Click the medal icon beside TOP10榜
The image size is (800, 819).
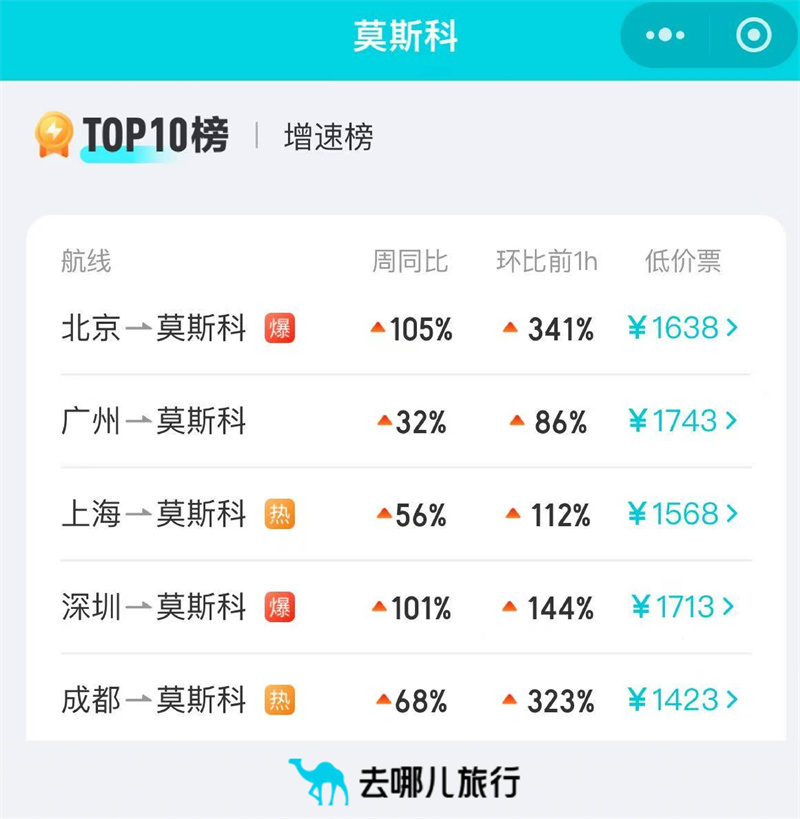[54, 131]
